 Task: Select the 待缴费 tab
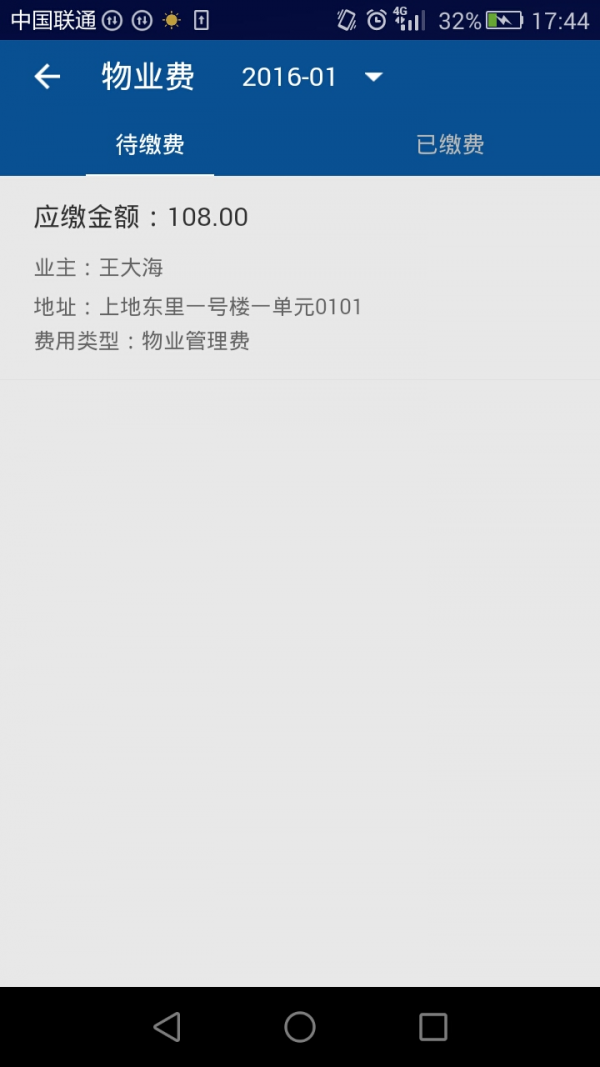tap(150, 145)
